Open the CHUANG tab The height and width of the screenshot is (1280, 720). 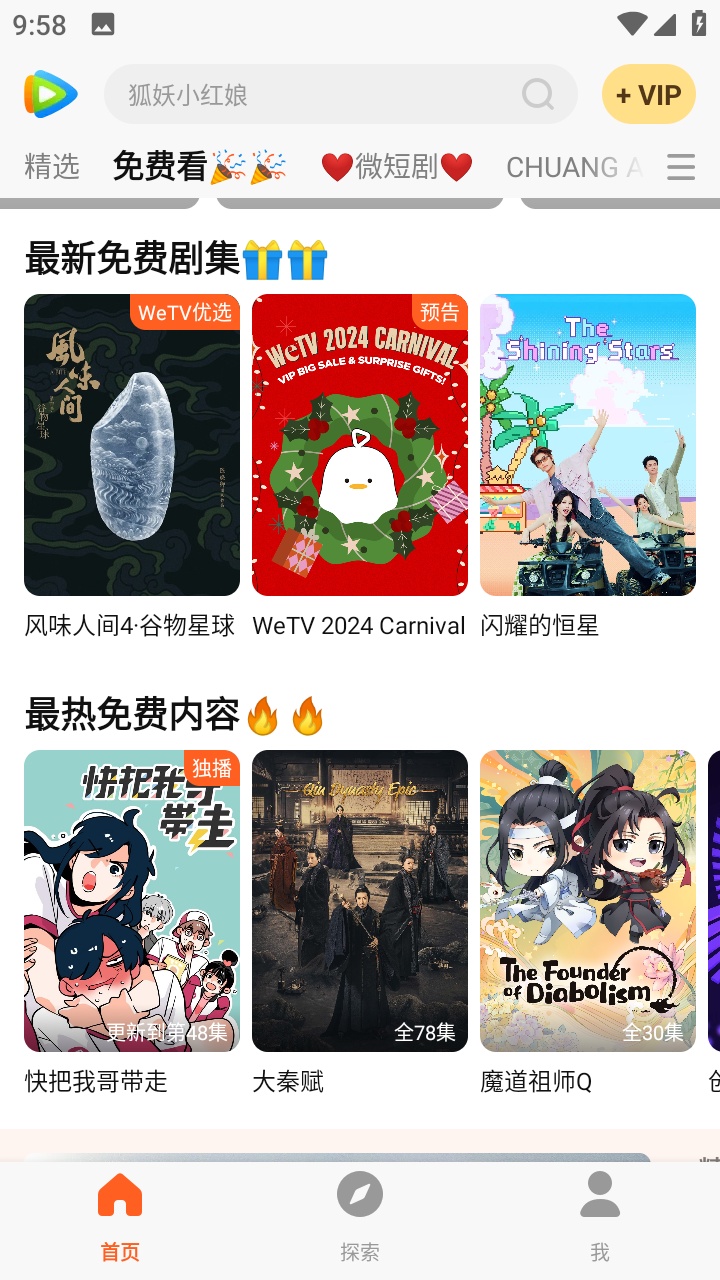[574, 167]
